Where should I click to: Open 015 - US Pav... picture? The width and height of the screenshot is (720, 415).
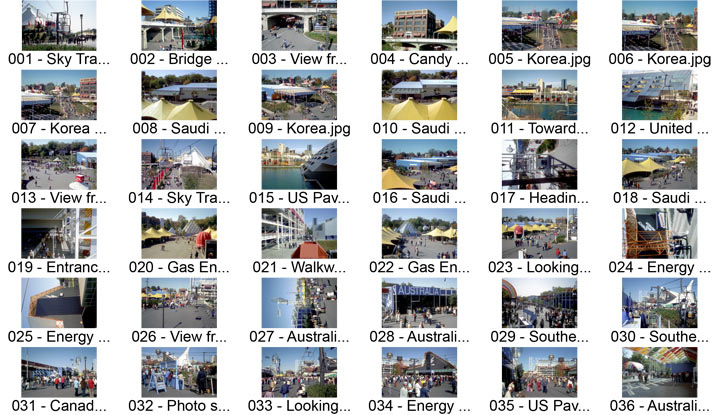[299, 164]
